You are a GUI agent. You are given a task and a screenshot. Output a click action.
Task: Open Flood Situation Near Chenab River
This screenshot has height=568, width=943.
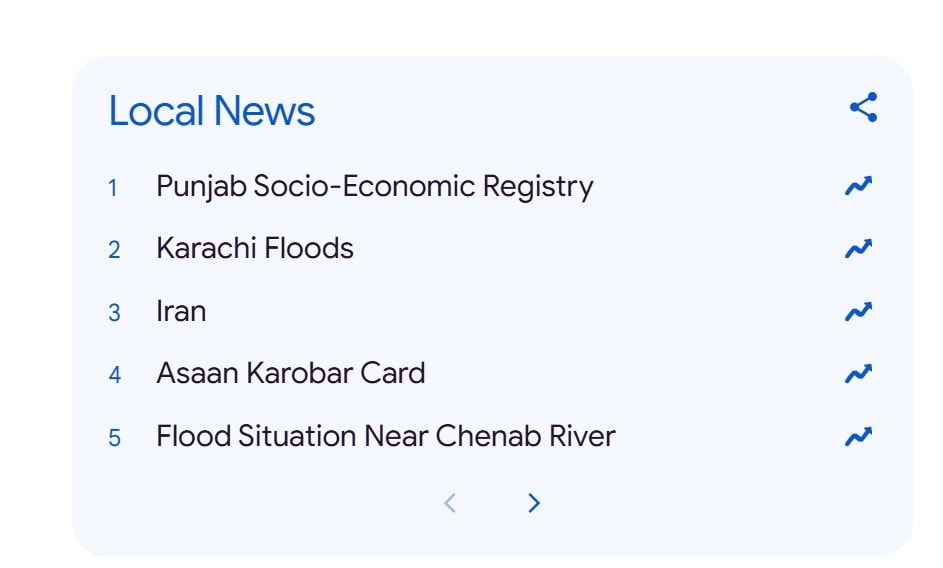385,437
